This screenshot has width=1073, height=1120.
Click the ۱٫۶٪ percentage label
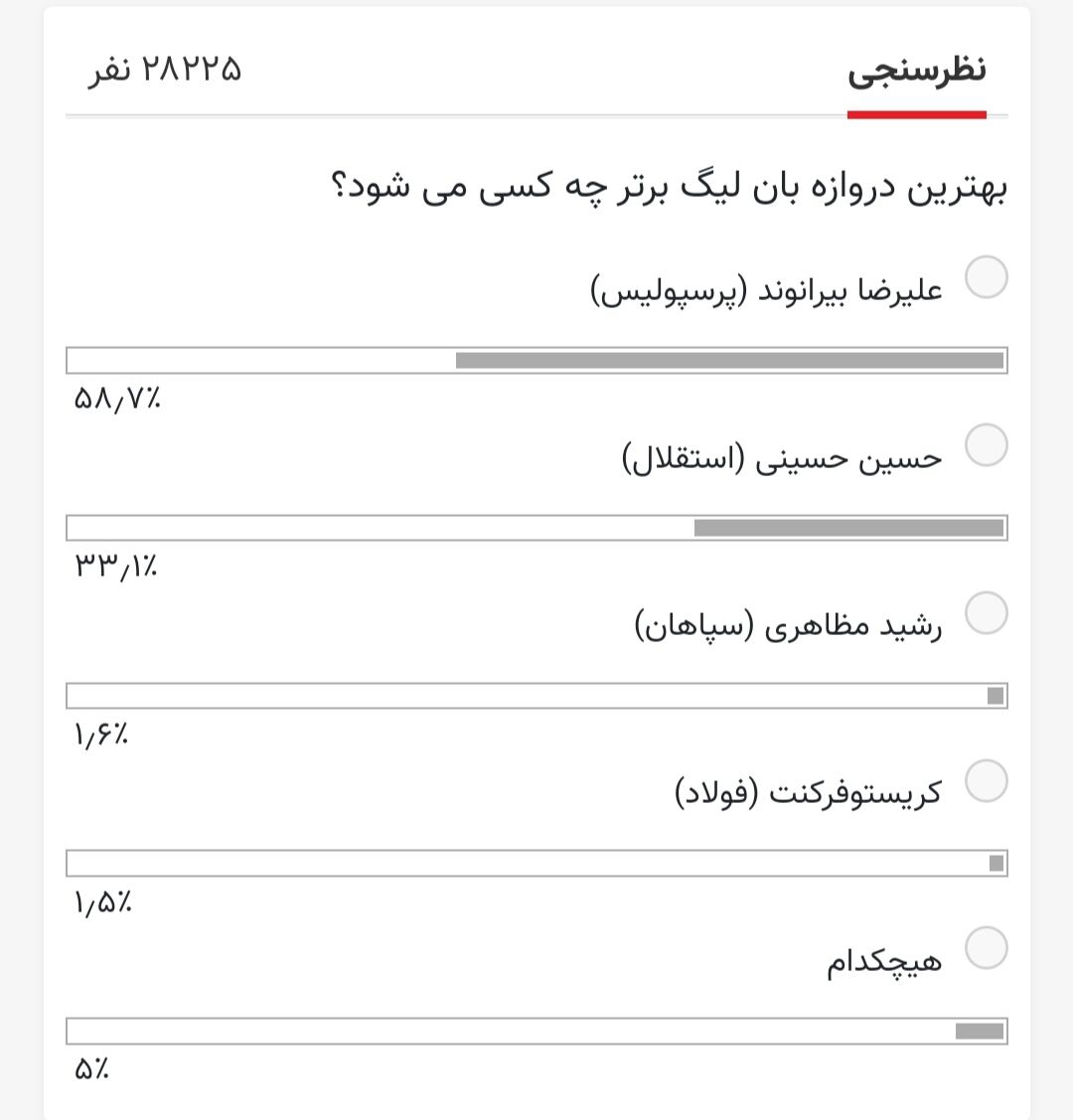tap(100, 736)
